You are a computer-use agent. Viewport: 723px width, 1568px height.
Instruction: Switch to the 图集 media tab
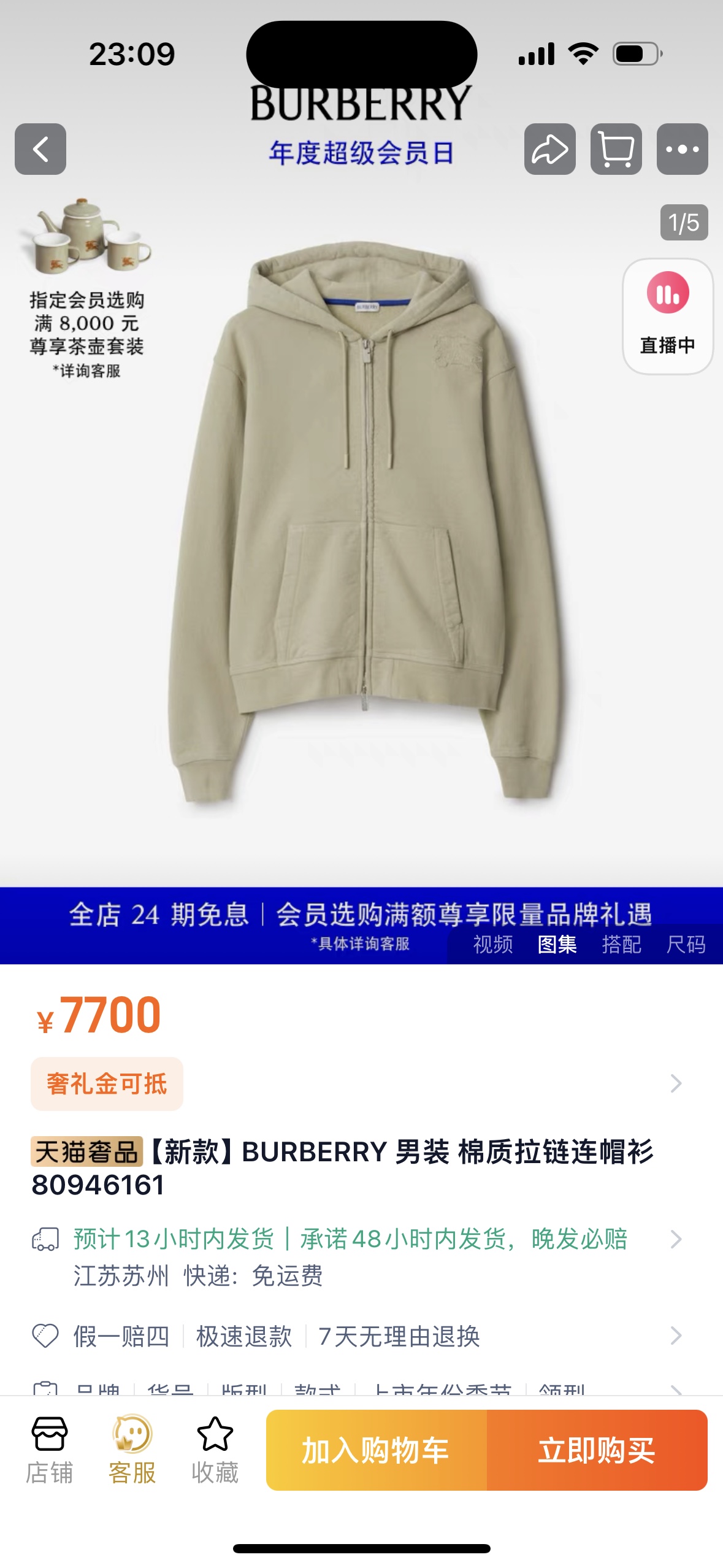pos(557,944)
